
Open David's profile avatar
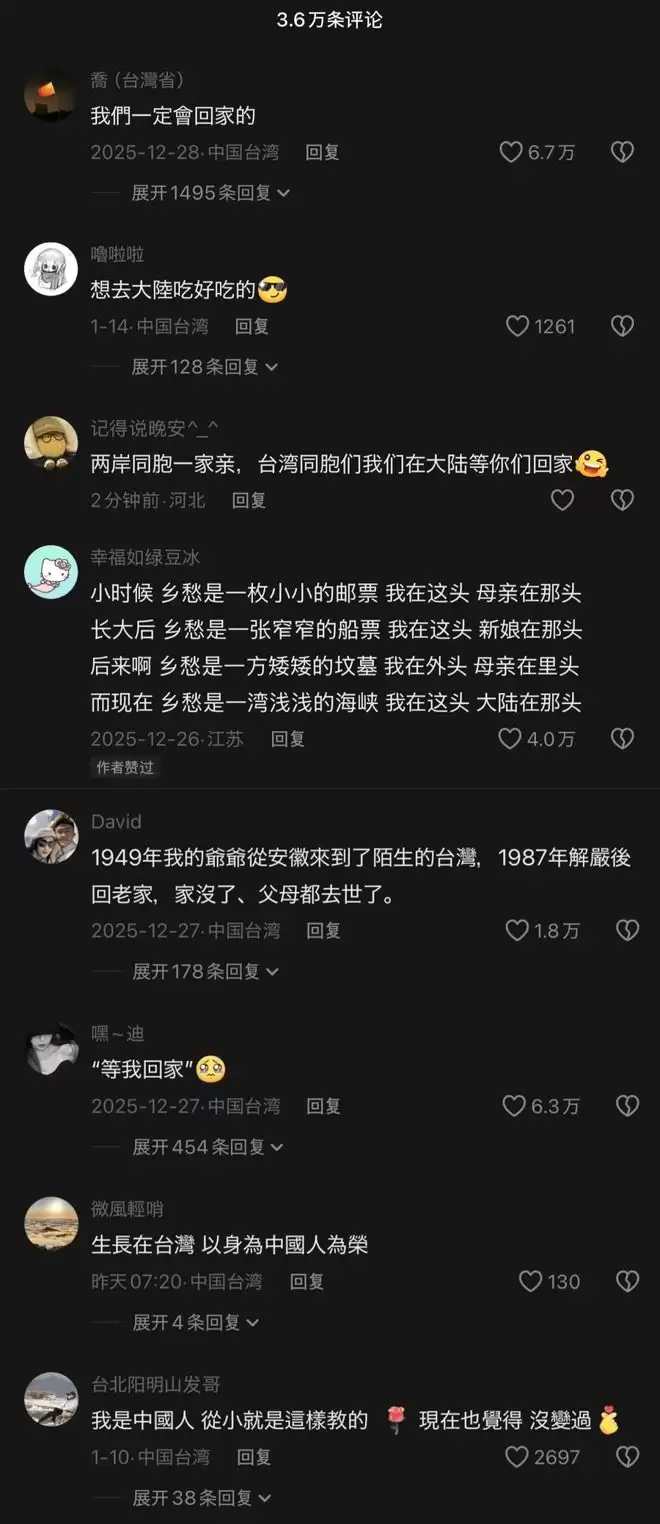51,836
